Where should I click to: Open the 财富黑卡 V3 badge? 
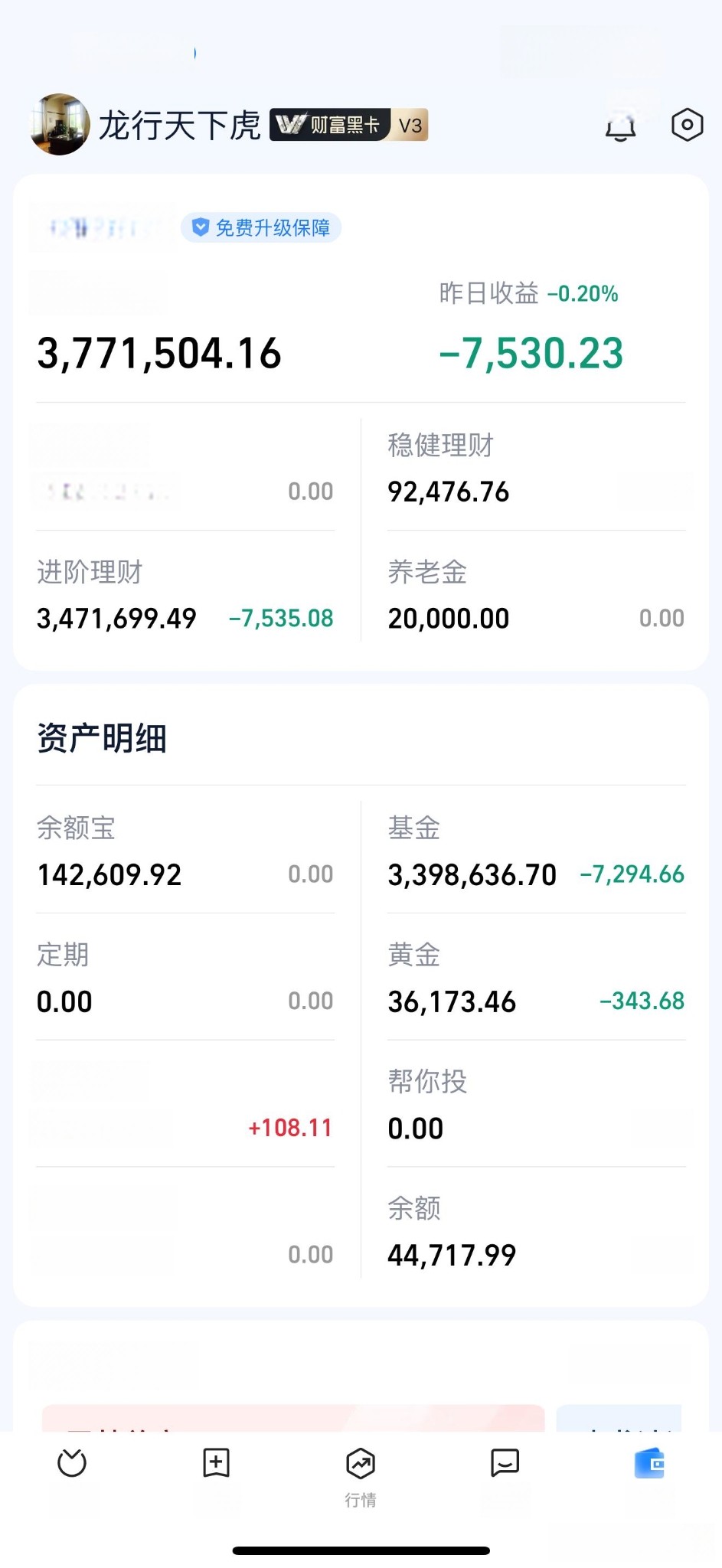[x=348, y=125]
